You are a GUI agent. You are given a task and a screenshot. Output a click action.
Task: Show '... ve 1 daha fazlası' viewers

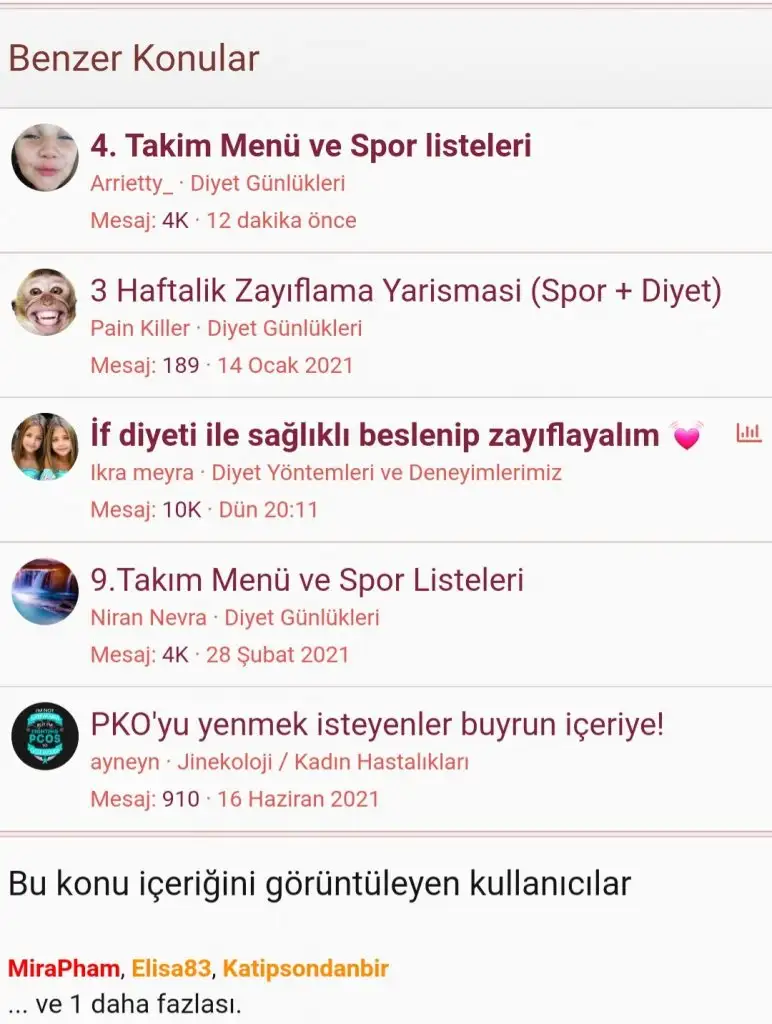[x=125, y=1003]
